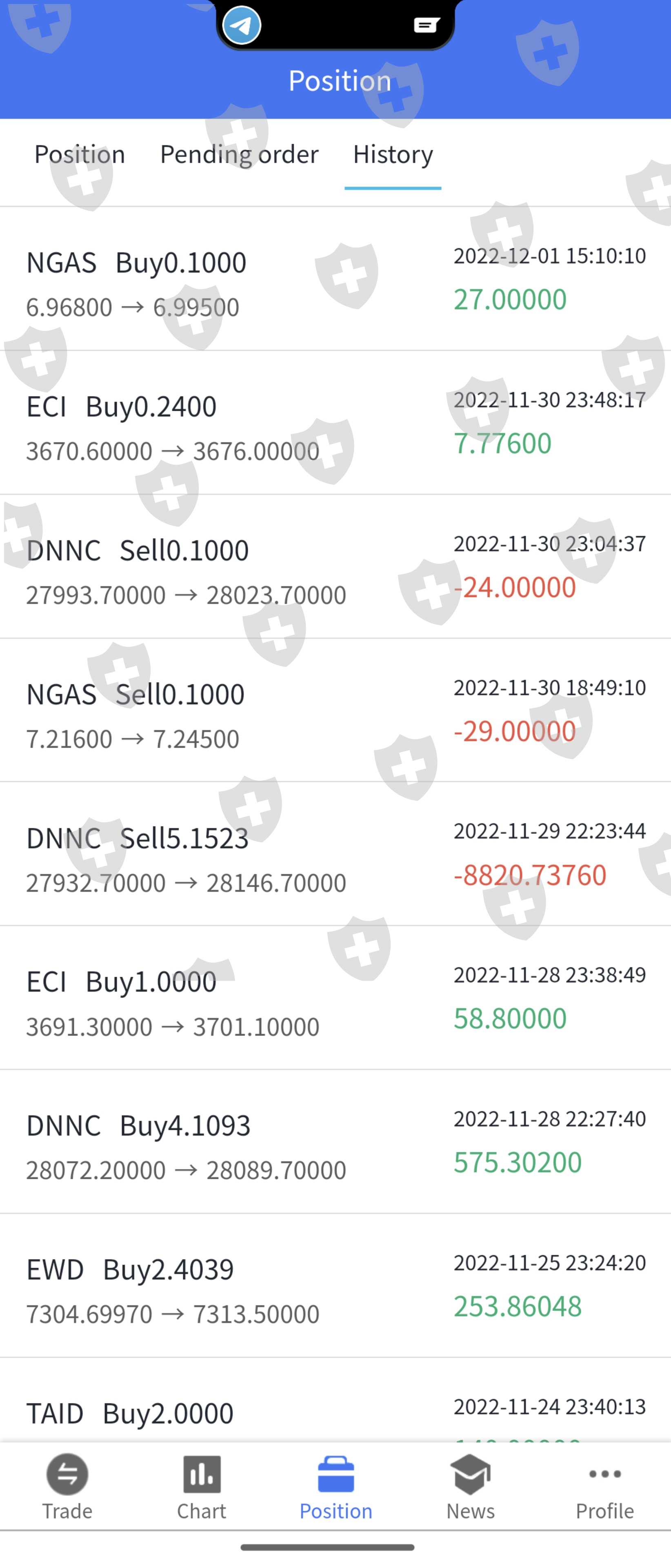
Task: Switch to the Position top tab
Action: coord(80,155)
